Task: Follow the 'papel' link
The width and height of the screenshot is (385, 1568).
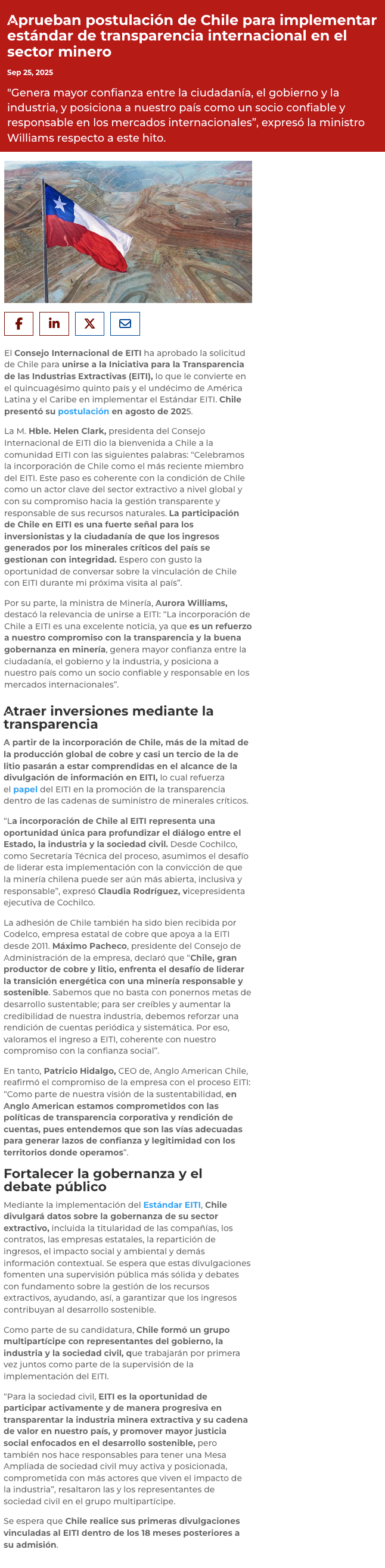Action: pos(26,789)
